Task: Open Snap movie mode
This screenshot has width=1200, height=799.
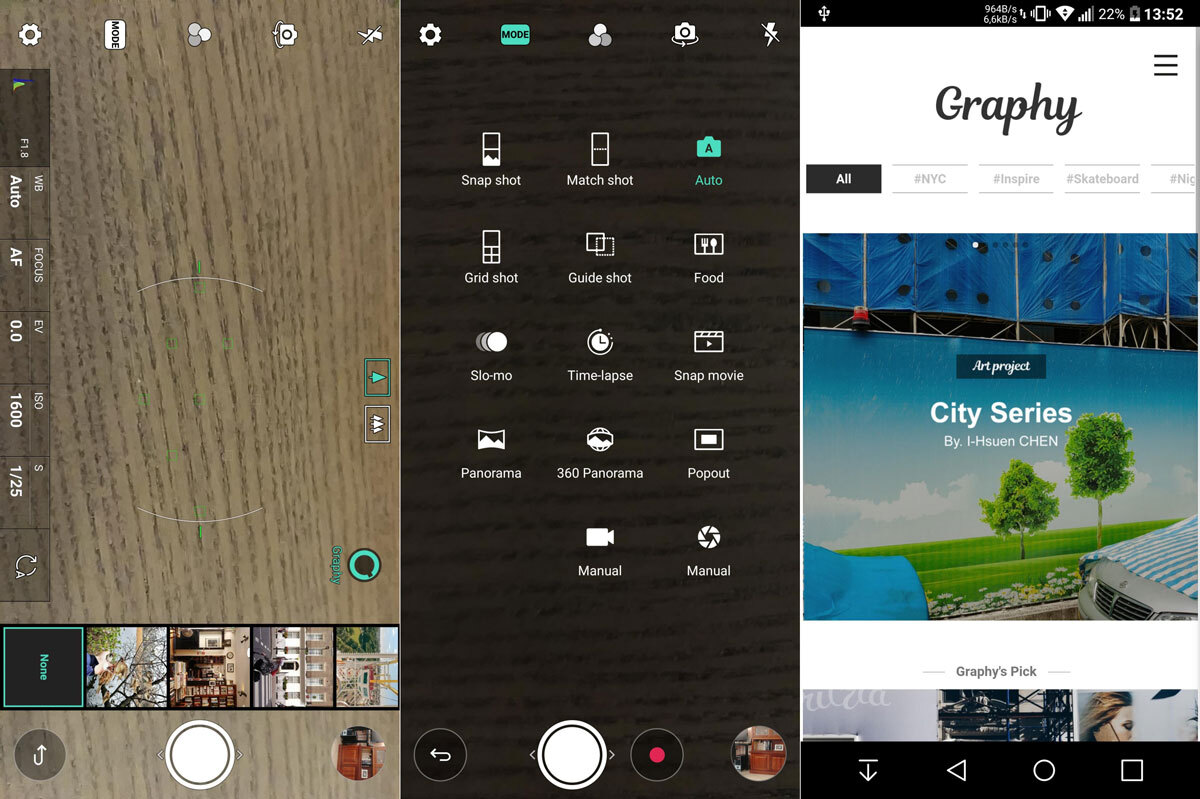Action: pyautogui.click(x=708, y=354)
